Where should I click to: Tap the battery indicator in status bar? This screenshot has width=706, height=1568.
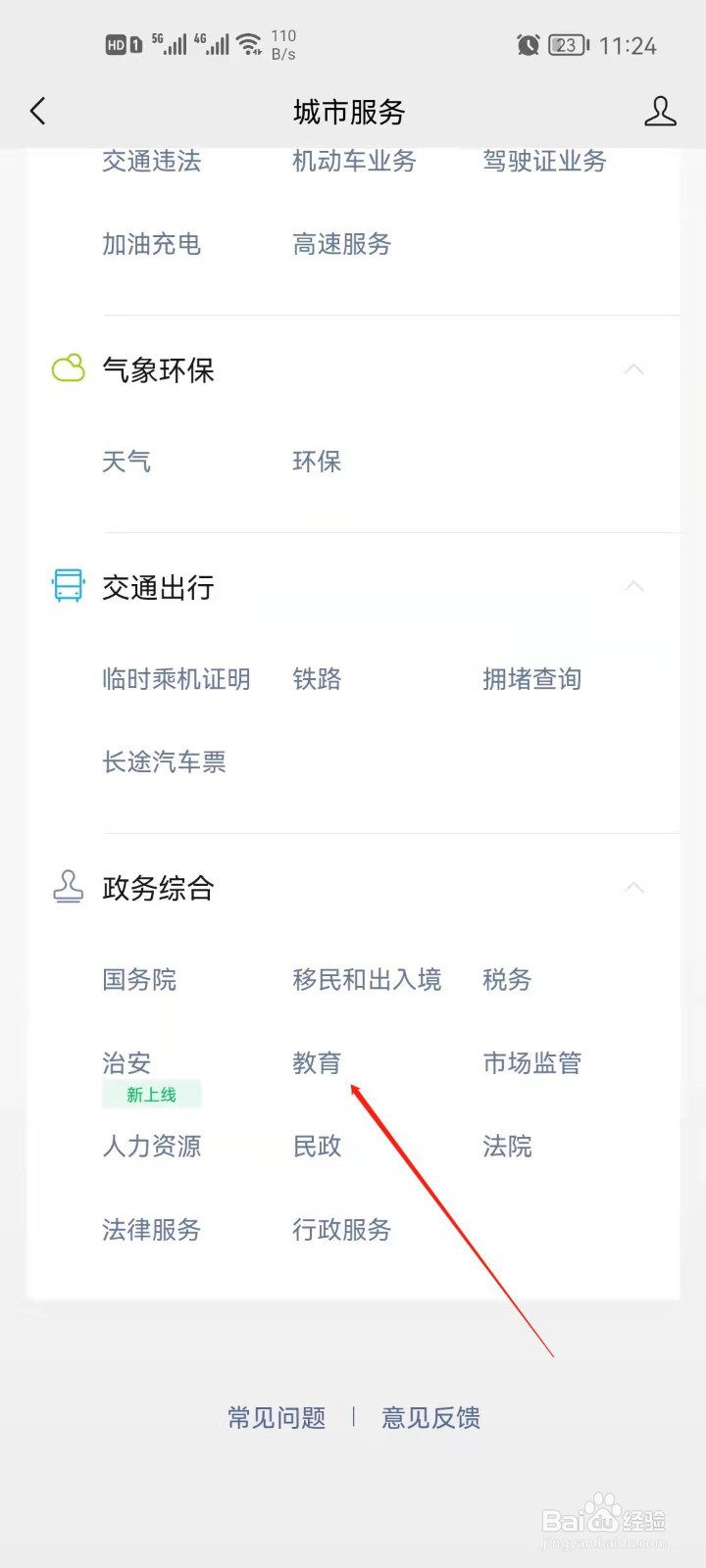(566, 45)
